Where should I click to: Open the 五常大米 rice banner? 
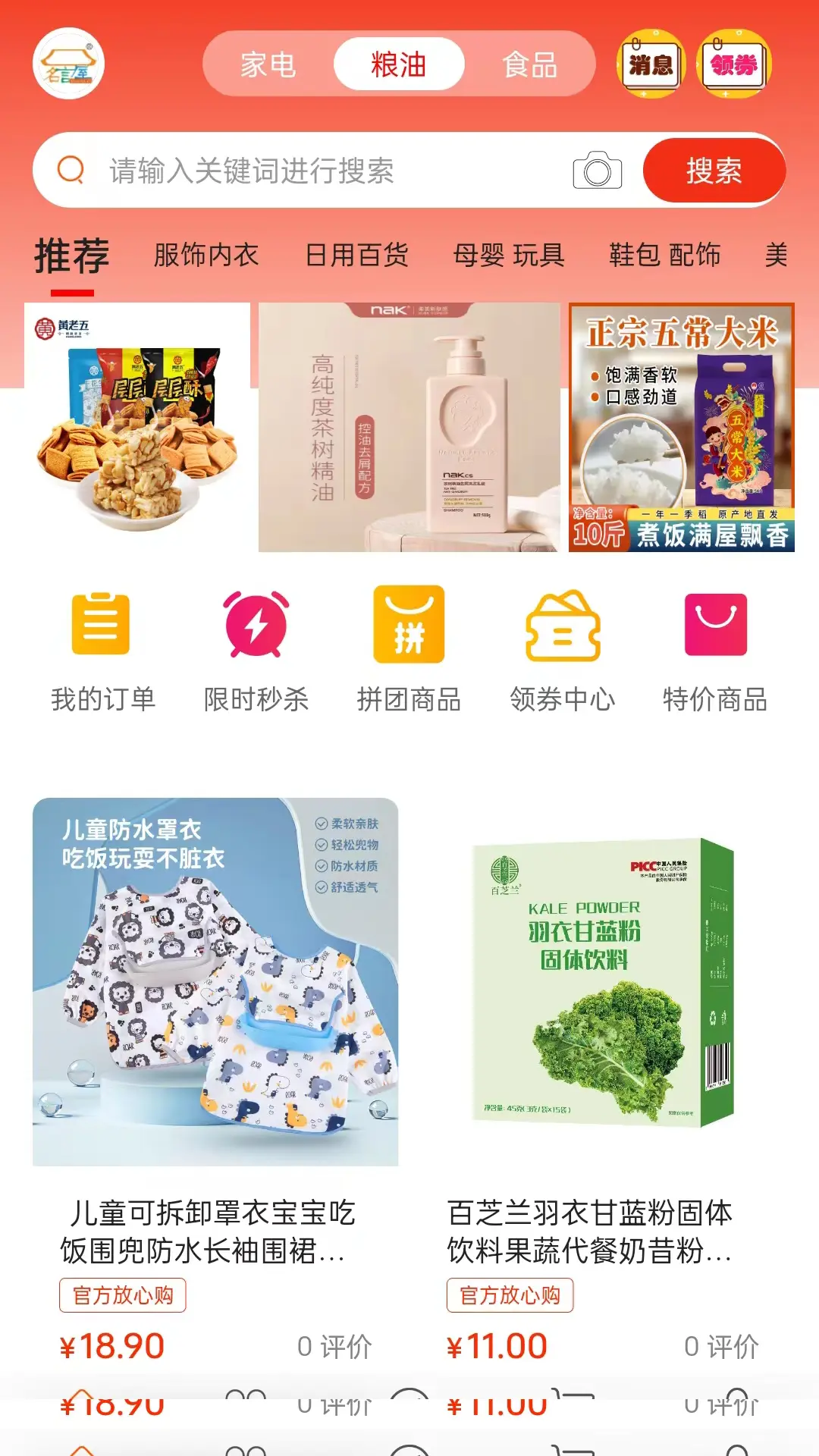[x=681, y=427]
